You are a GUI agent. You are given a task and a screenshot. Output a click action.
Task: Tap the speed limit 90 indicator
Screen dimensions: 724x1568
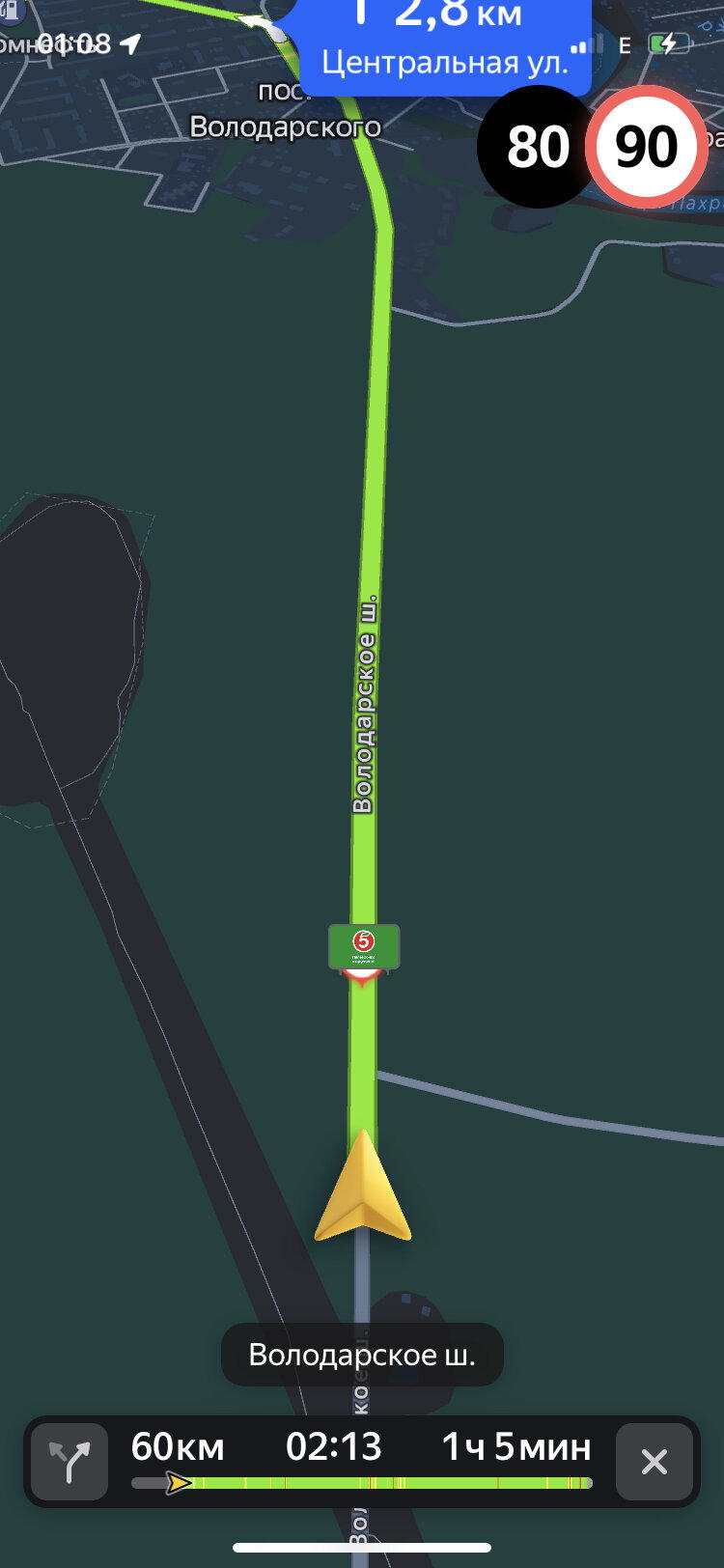point(646,147)
